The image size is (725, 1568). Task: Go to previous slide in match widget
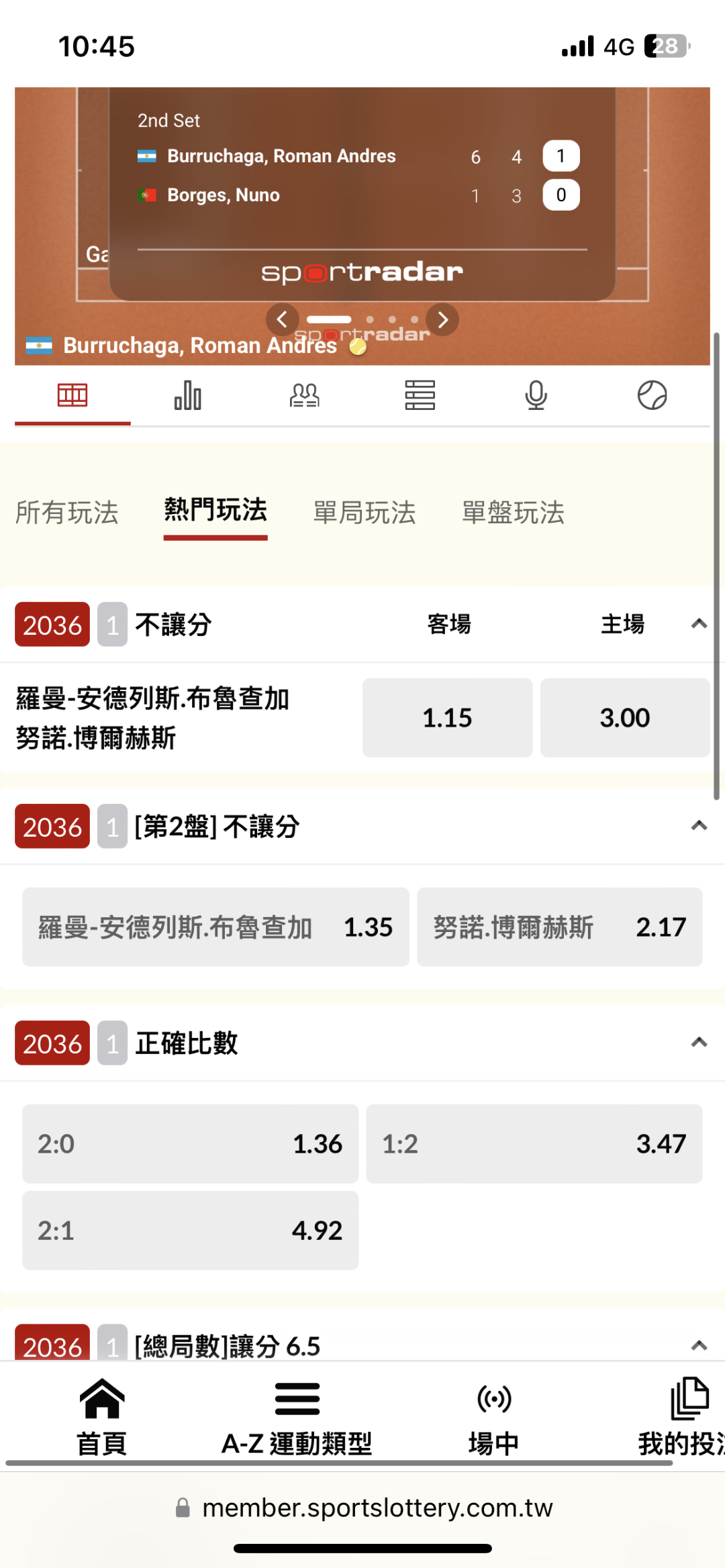[x=282, y=319]
